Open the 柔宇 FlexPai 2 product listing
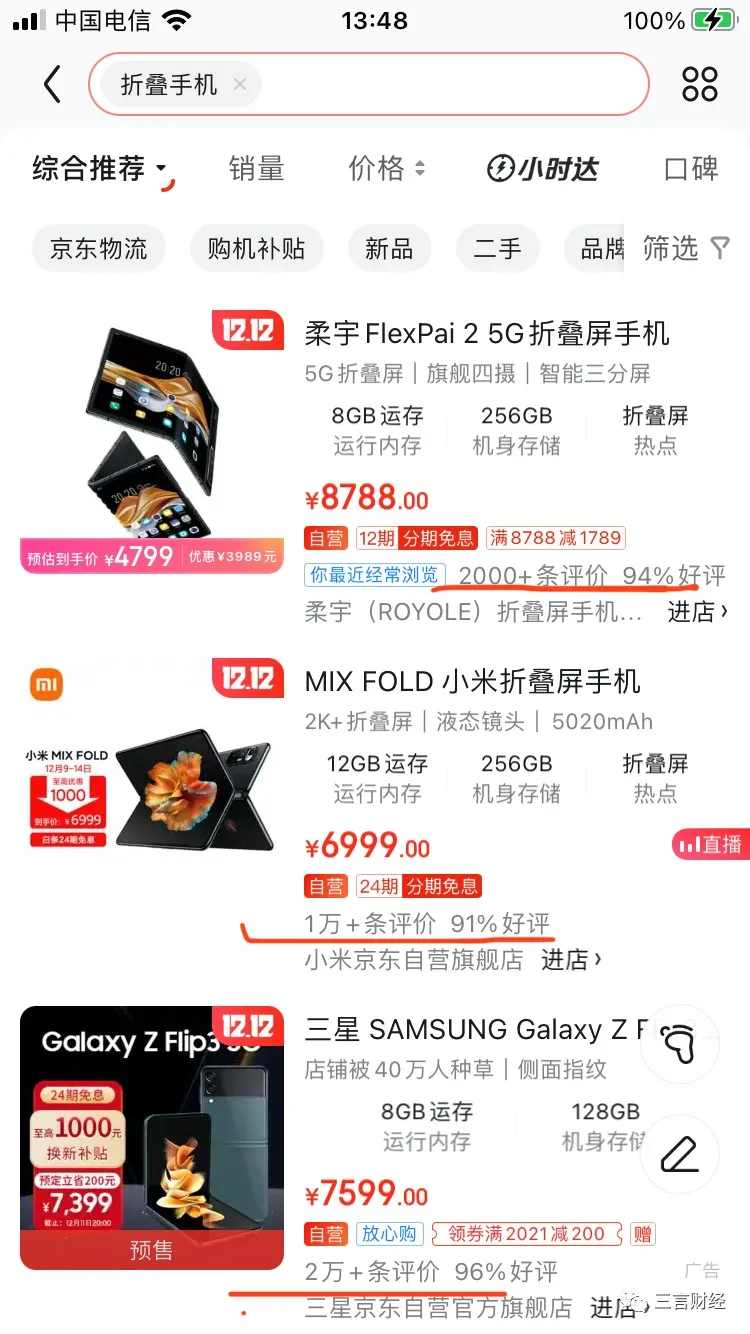 (x=486, y=334)
